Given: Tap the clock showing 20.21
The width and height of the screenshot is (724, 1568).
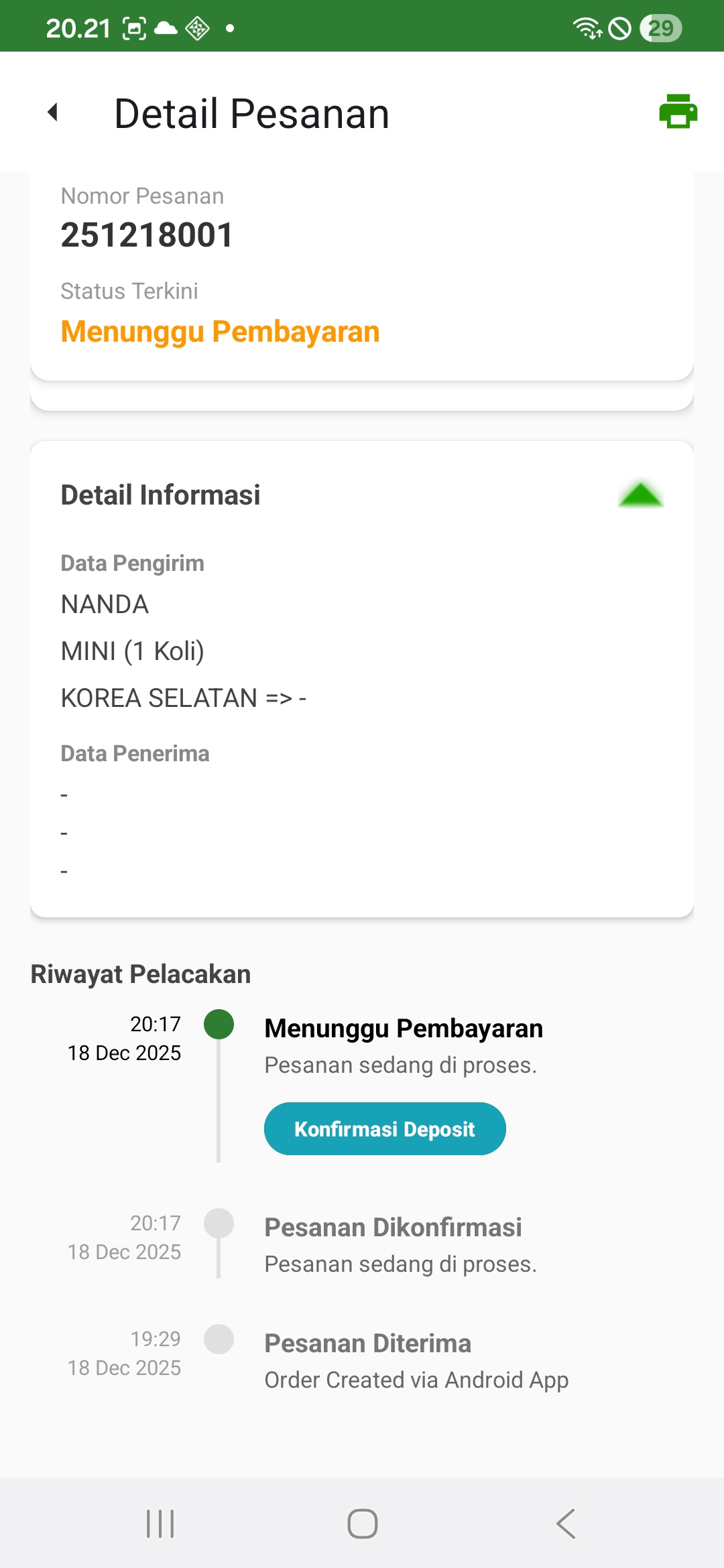Looking at the screenshot, I should pyautogui.click(x=78, y=26).
